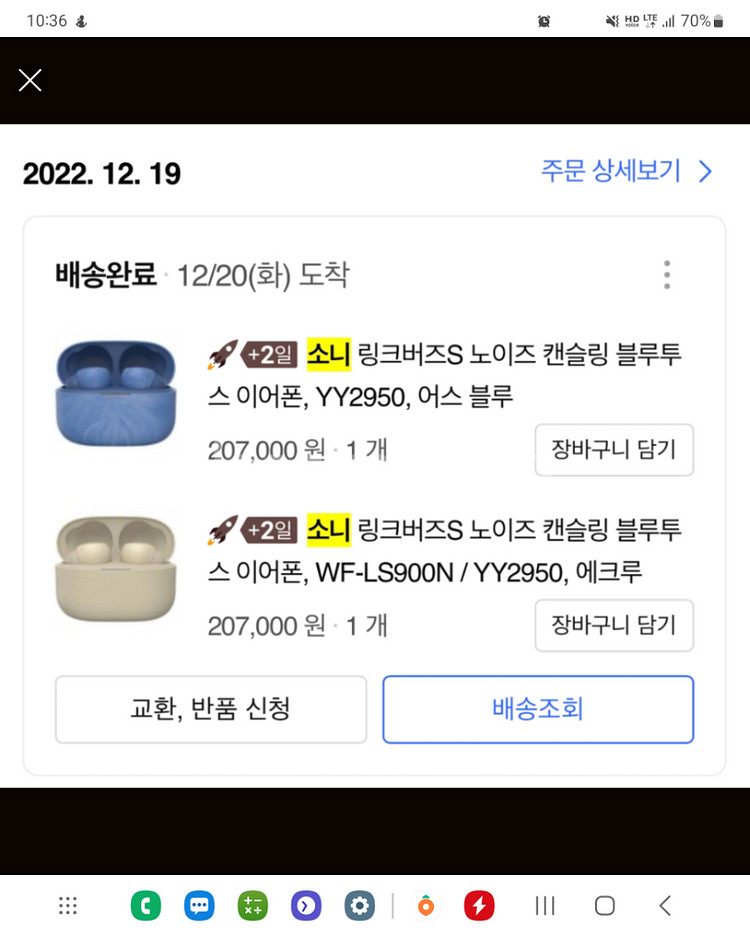This screenshot has height=937, width=750.
Task: Open the carrot icon app in the taskbar
Action: [x=426, y=906]
